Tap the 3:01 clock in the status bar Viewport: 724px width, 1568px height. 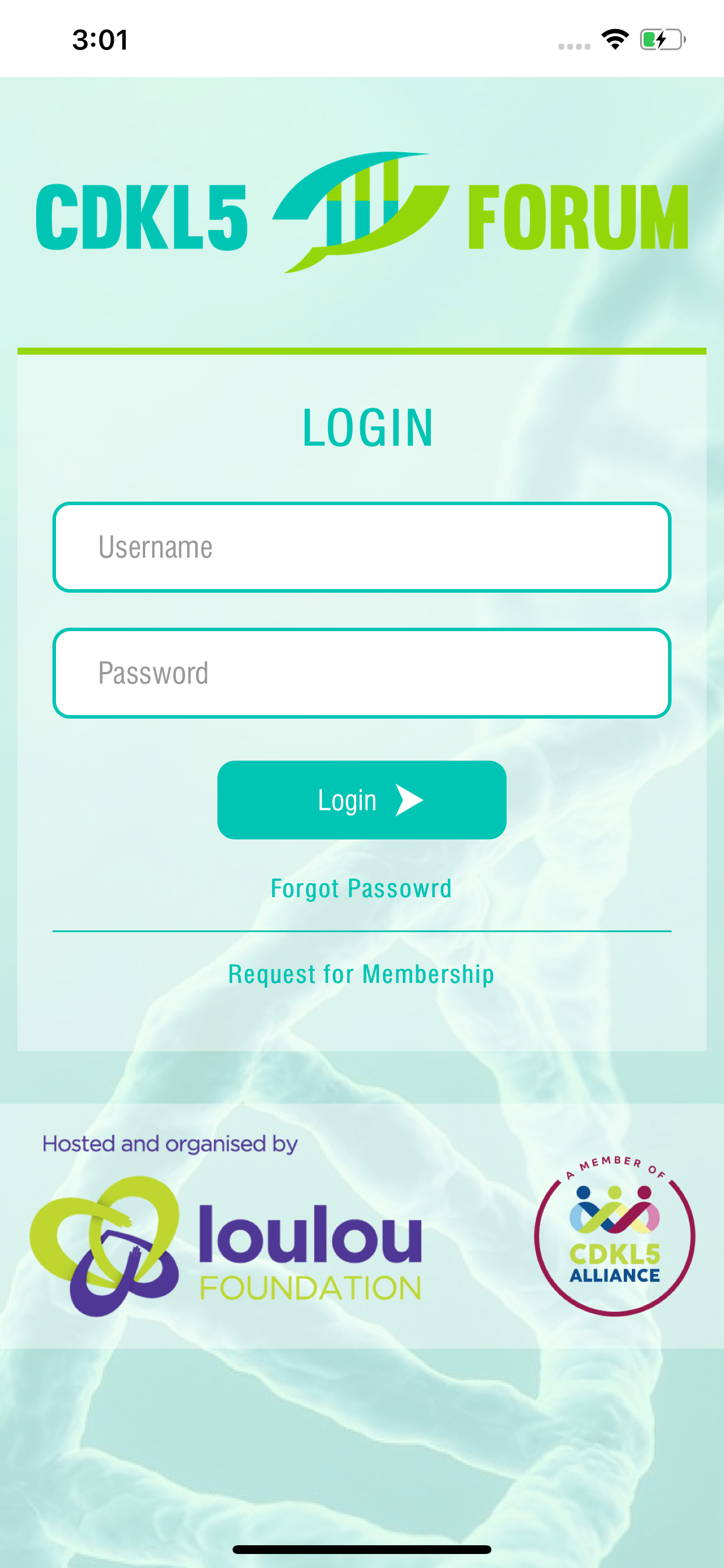point(99,39)
